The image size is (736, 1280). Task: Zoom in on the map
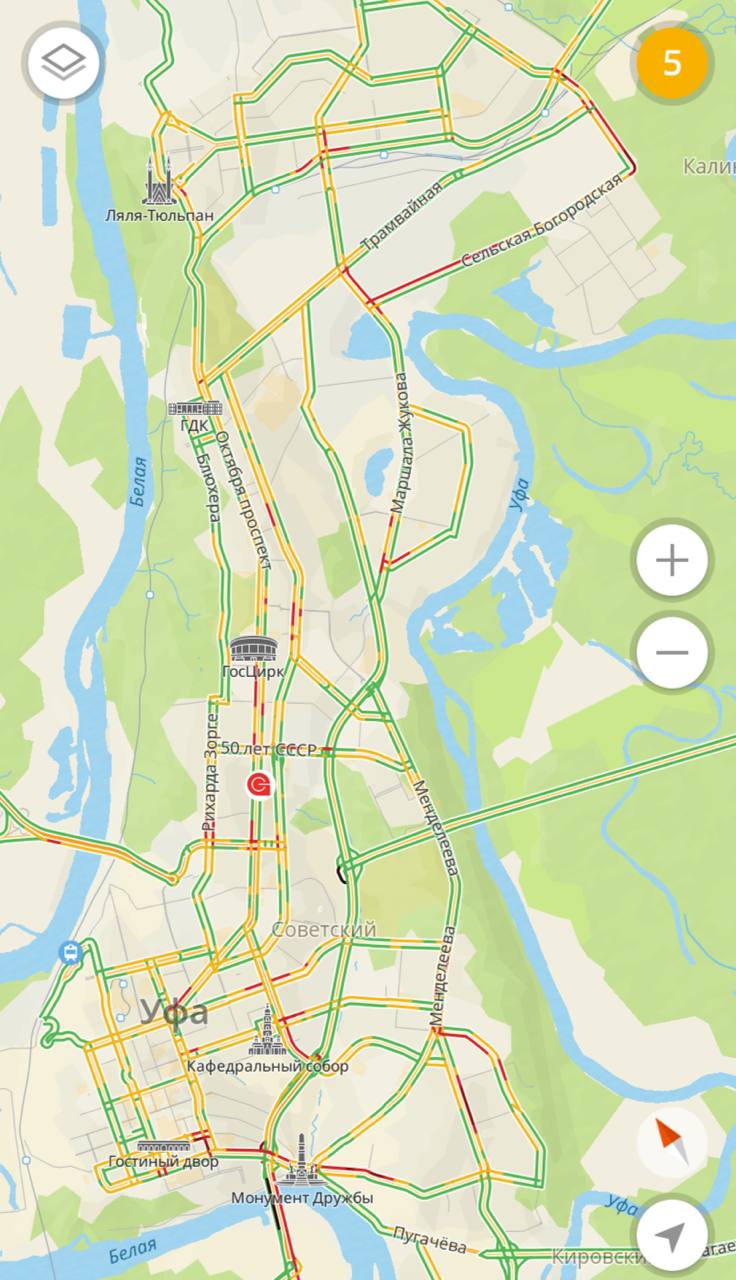[672, 560]
